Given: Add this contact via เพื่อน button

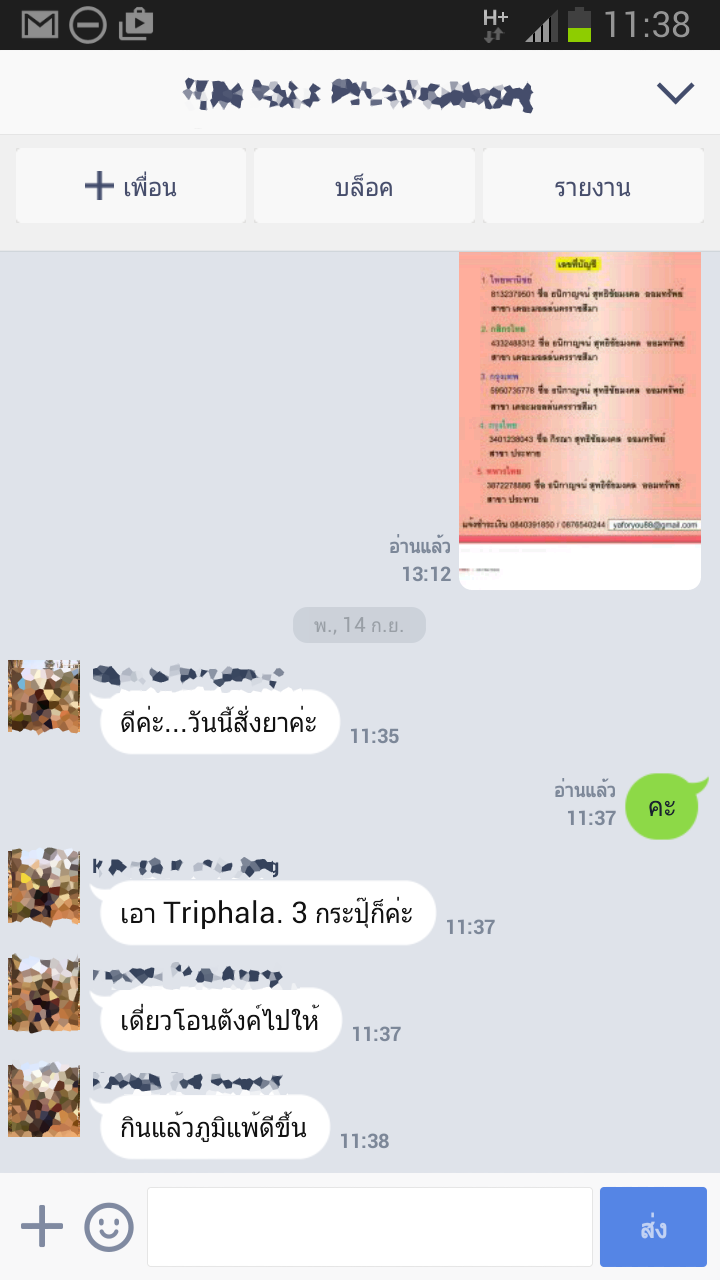Looking at the screenshot, I should coord(131,186).
